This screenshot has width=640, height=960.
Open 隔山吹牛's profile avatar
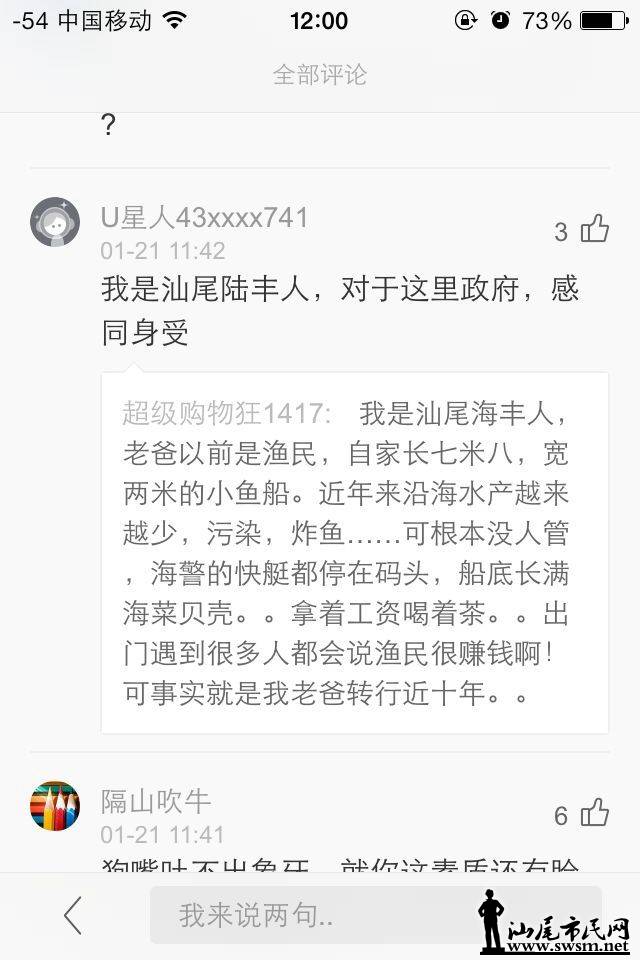55,806
